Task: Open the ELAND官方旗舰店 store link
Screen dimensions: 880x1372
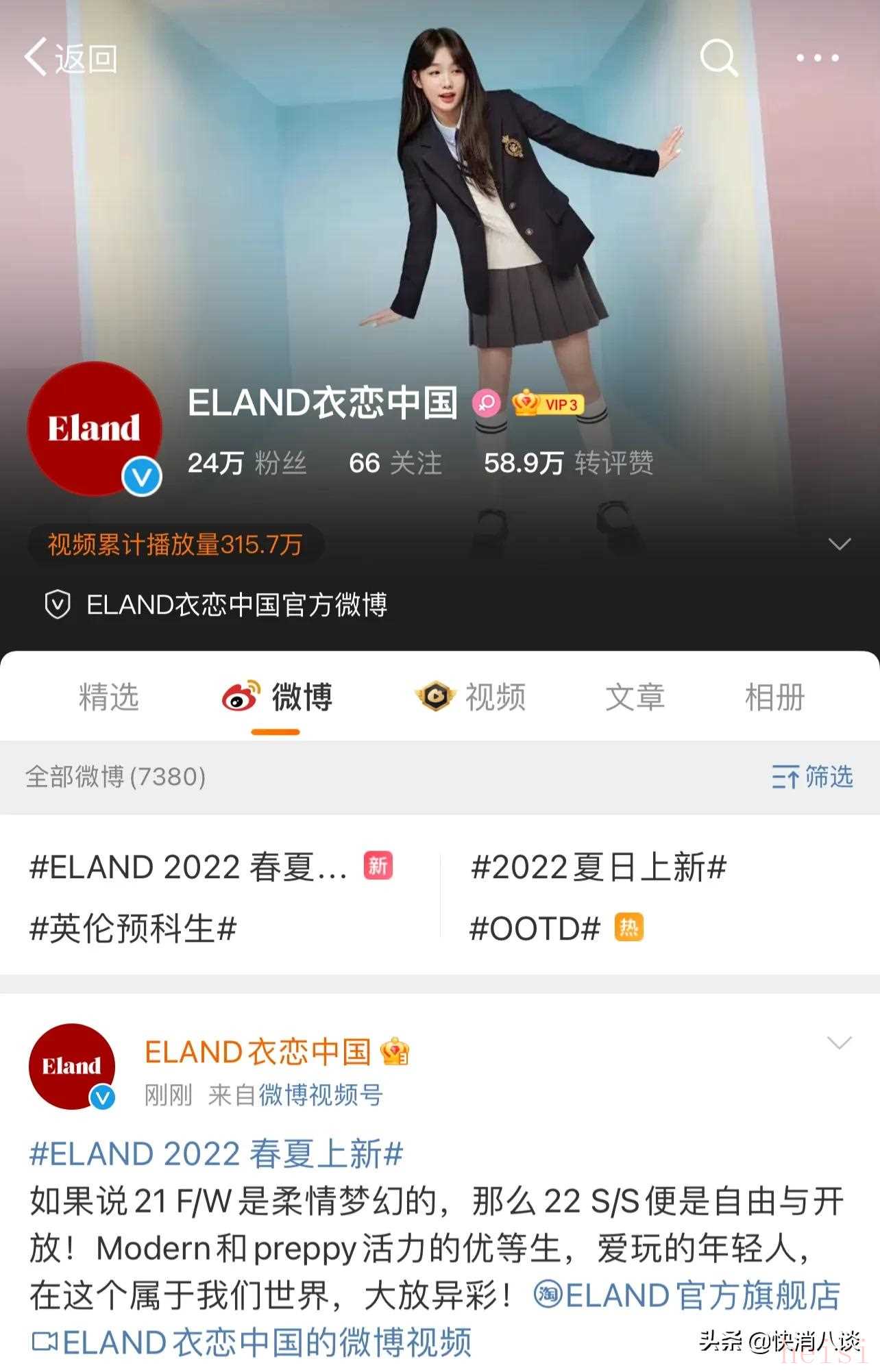Action: (x=687, y=1295)
